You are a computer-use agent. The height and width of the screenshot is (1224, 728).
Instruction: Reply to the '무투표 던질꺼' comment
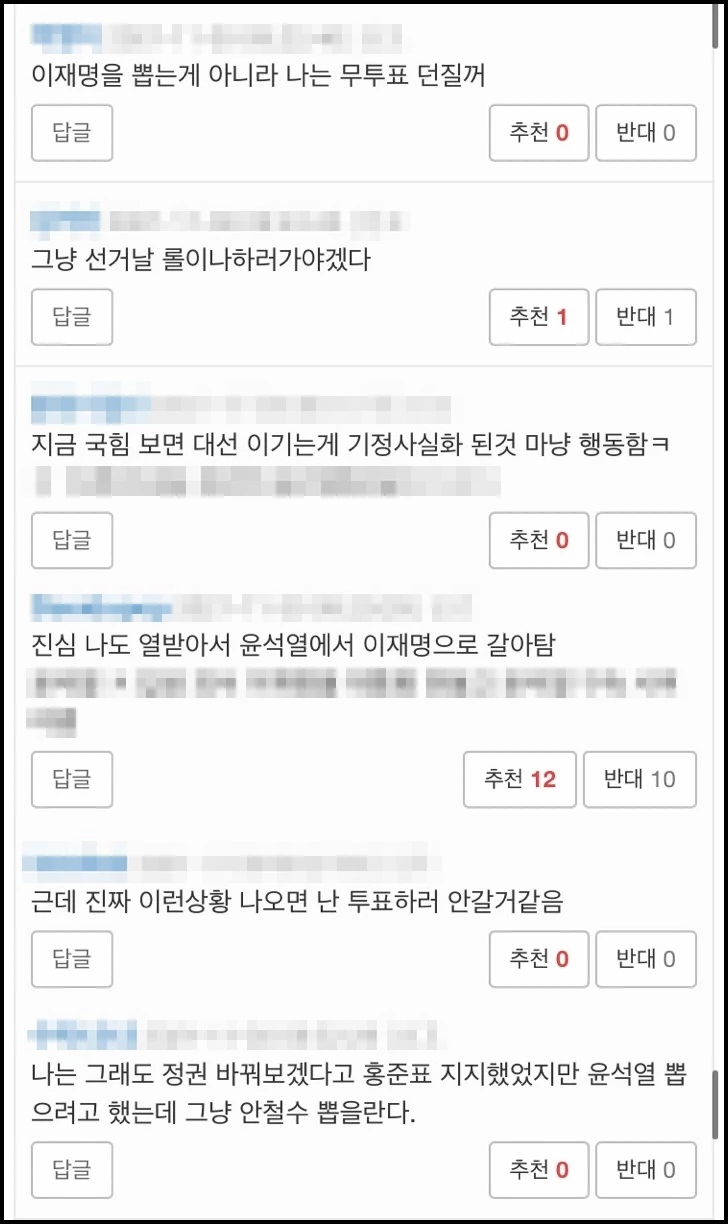[72, 132]
